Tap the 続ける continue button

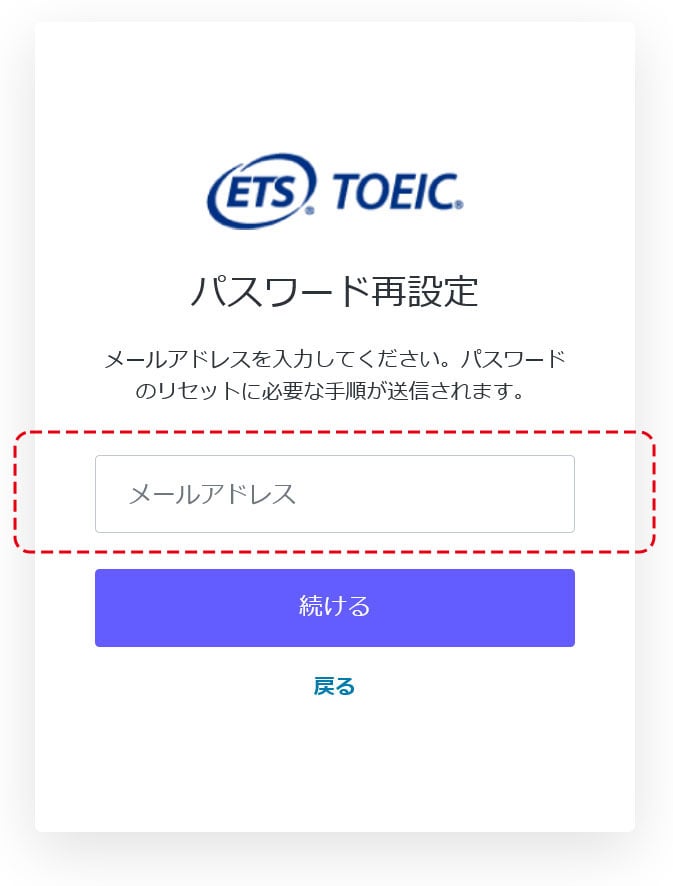tap(334, 607)
